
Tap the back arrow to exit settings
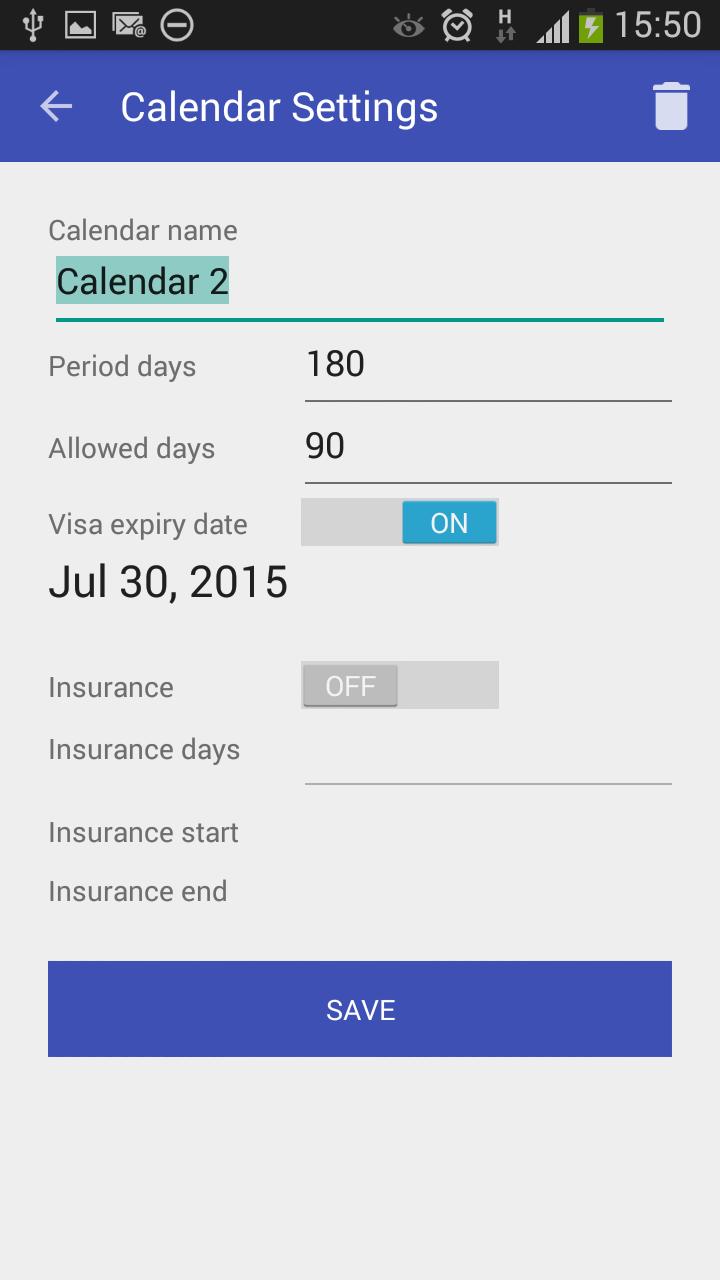click(56, 105)
